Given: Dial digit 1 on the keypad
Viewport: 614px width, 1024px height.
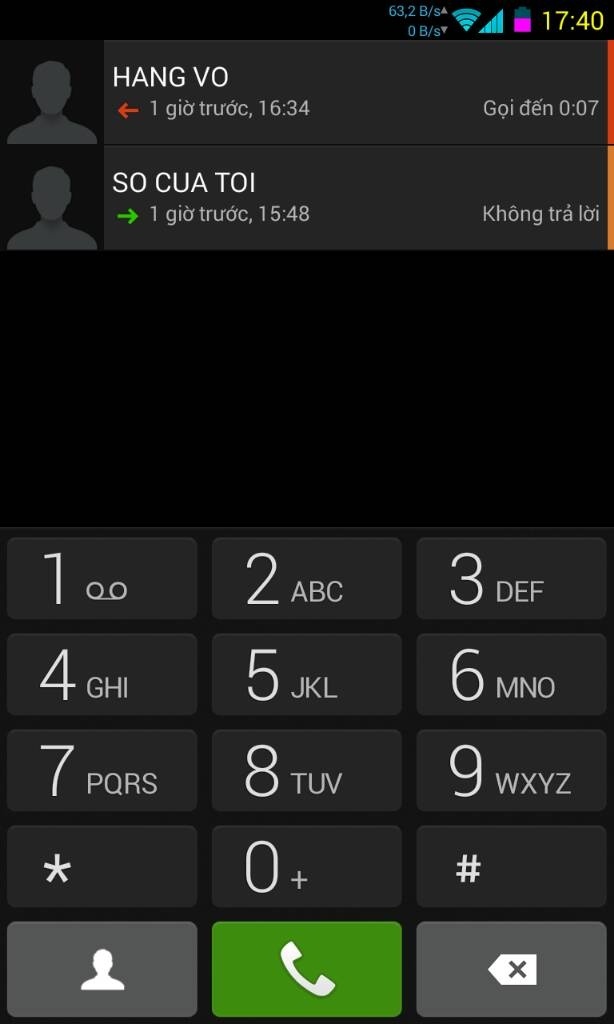Looking at the screenshot, I should (x=102, y=578).
